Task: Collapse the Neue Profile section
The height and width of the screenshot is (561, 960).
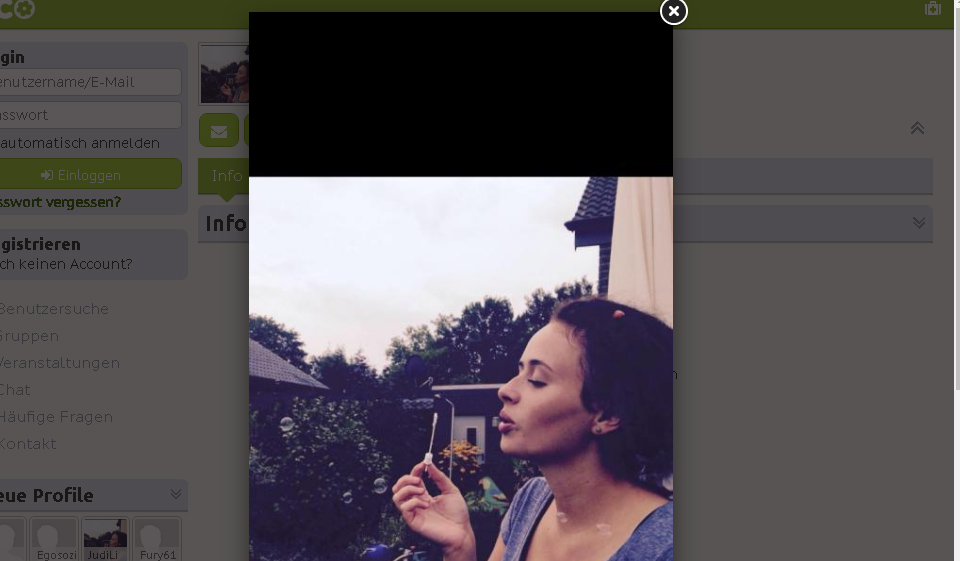Action: [176, 495]
